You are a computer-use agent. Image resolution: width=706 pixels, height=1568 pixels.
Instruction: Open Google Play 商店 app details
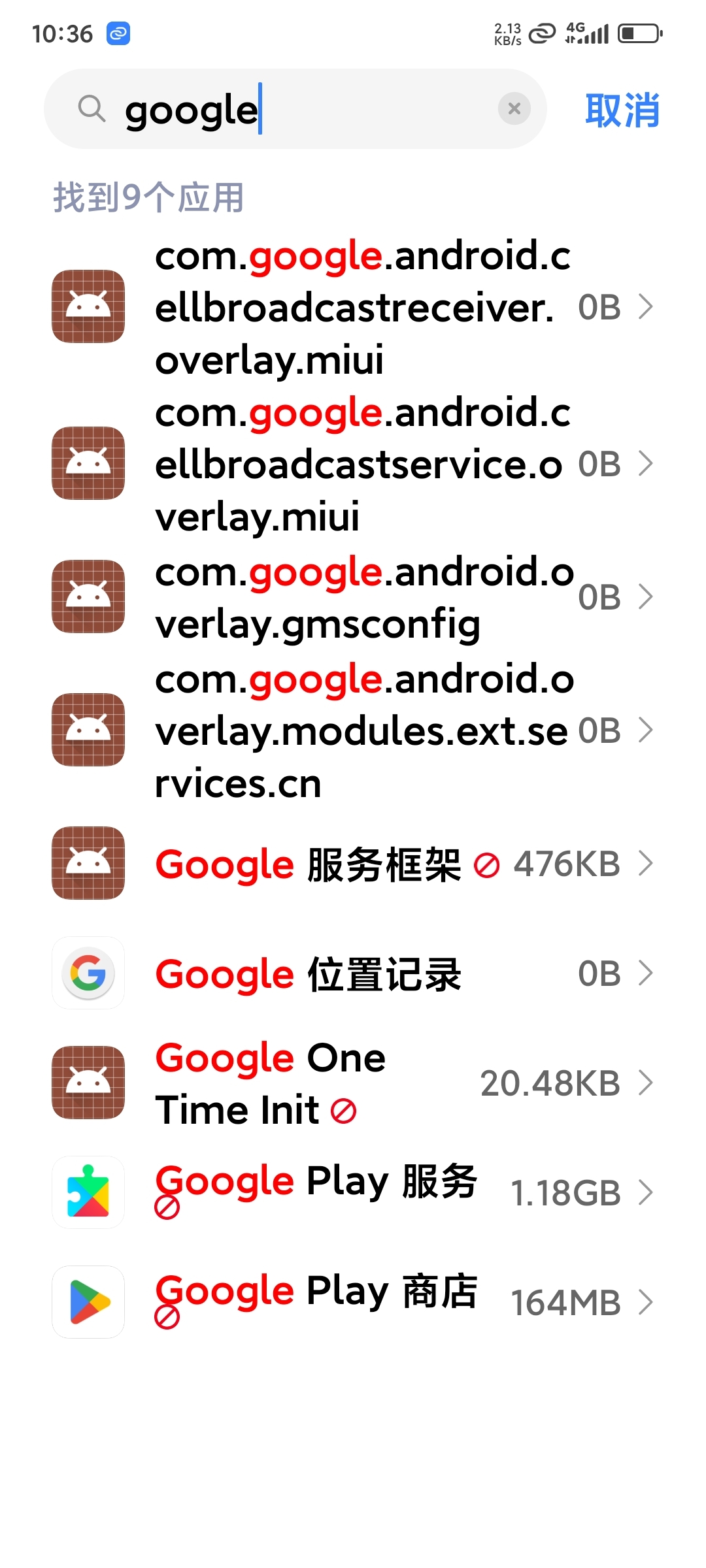click(353, 1303)
